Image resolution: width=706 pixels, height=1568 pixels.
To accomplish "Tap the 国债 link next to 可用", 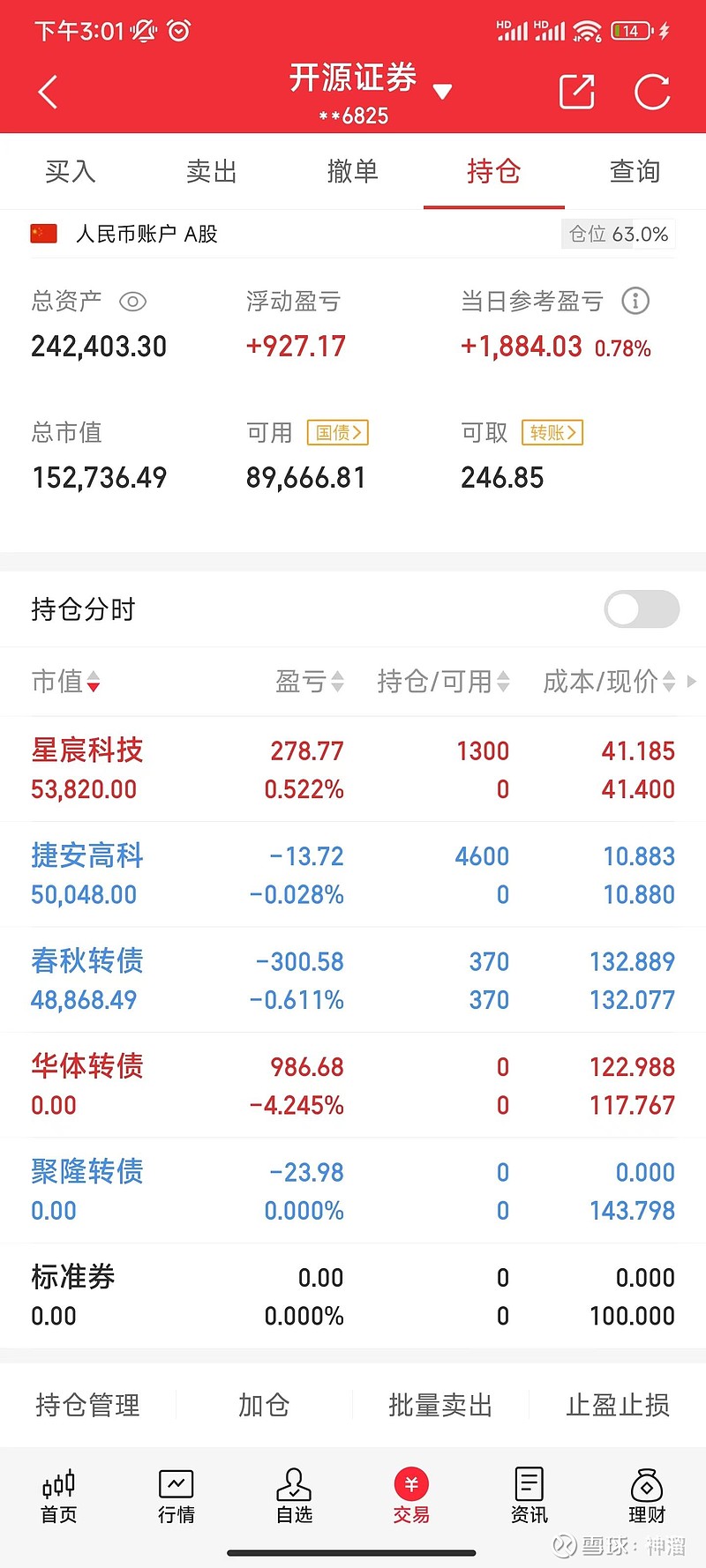I will pyautogui.click(x=338, y=433).
